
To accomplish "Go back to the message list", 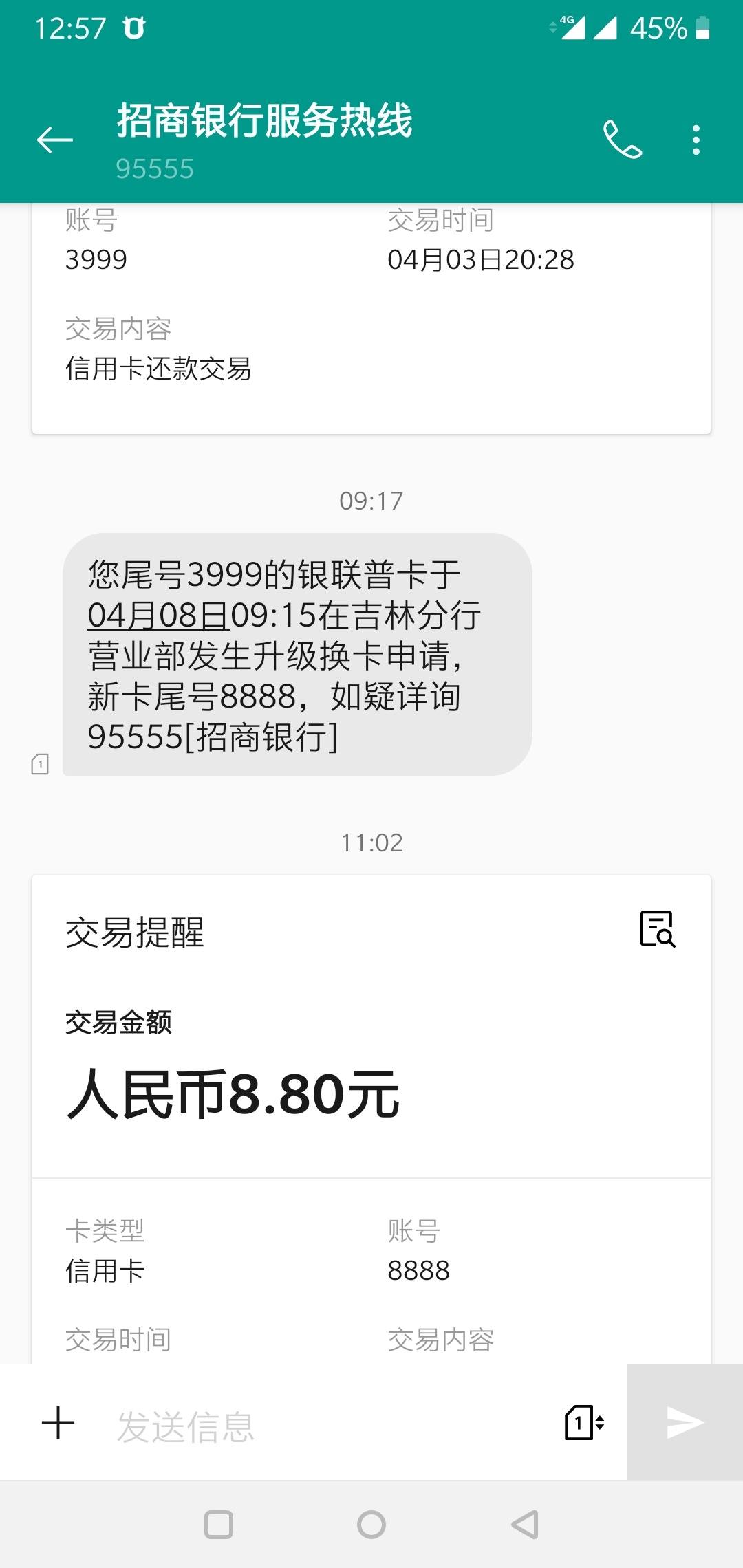I will click(55, 140).
